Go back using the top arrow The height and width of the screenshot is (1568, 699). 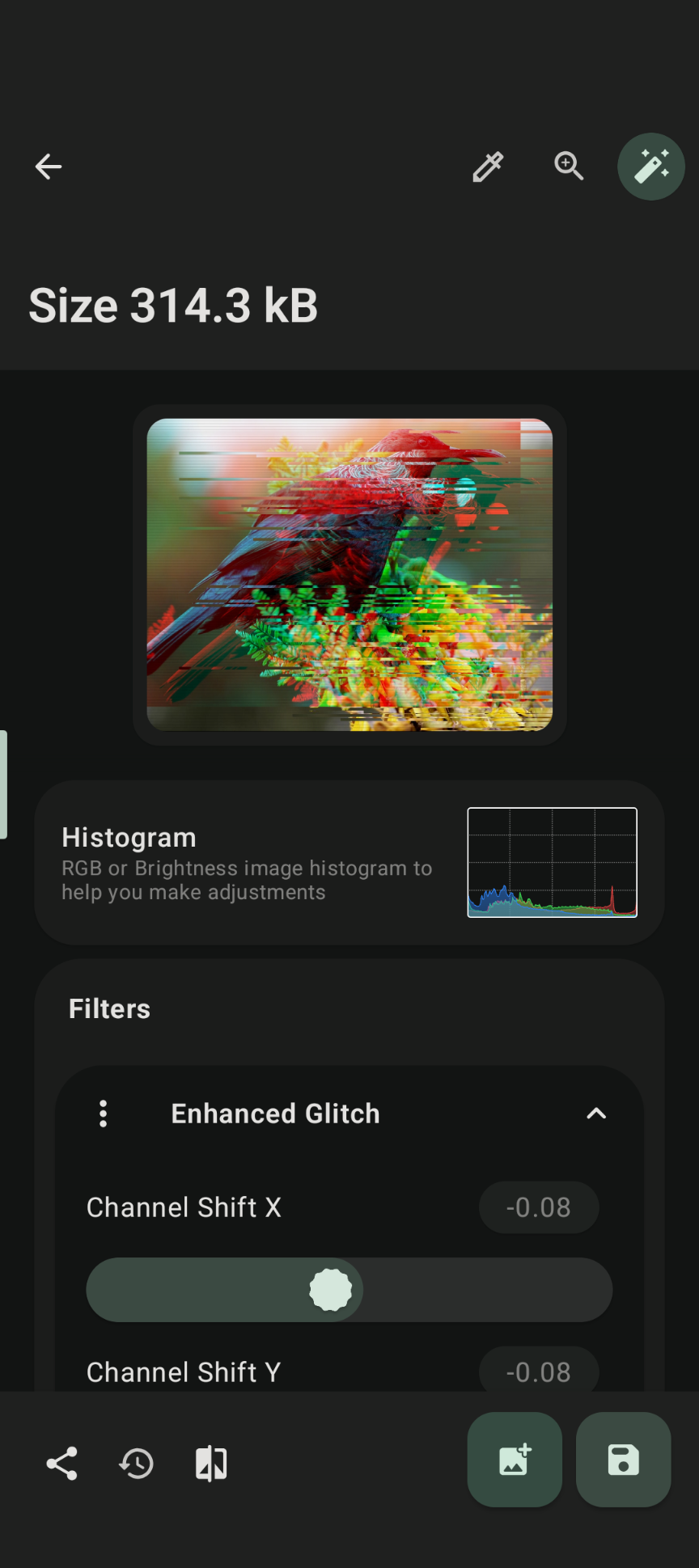(x=49, y=167)
